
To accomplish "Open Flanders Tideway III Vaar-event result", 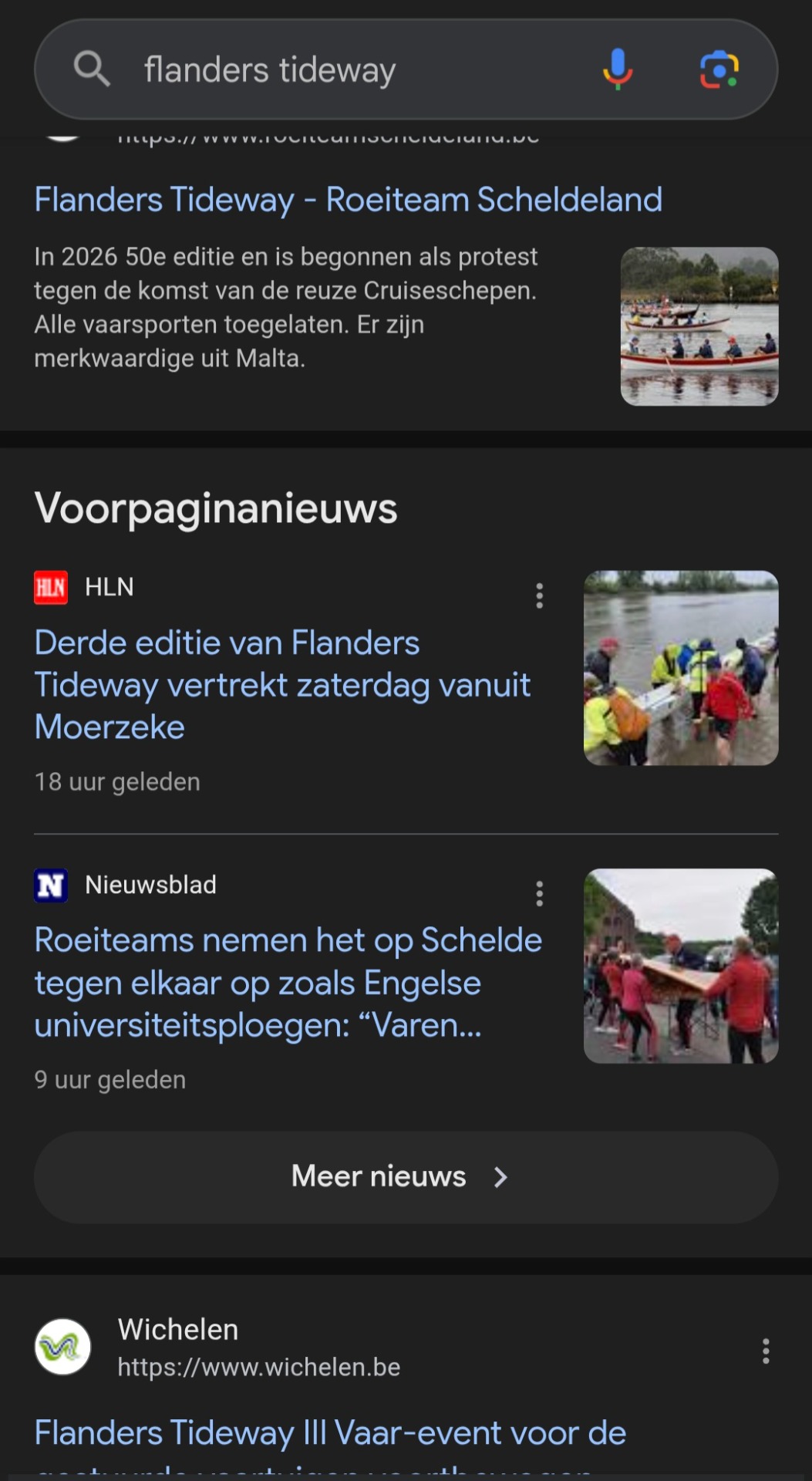I will click(x=330, y=1433).
